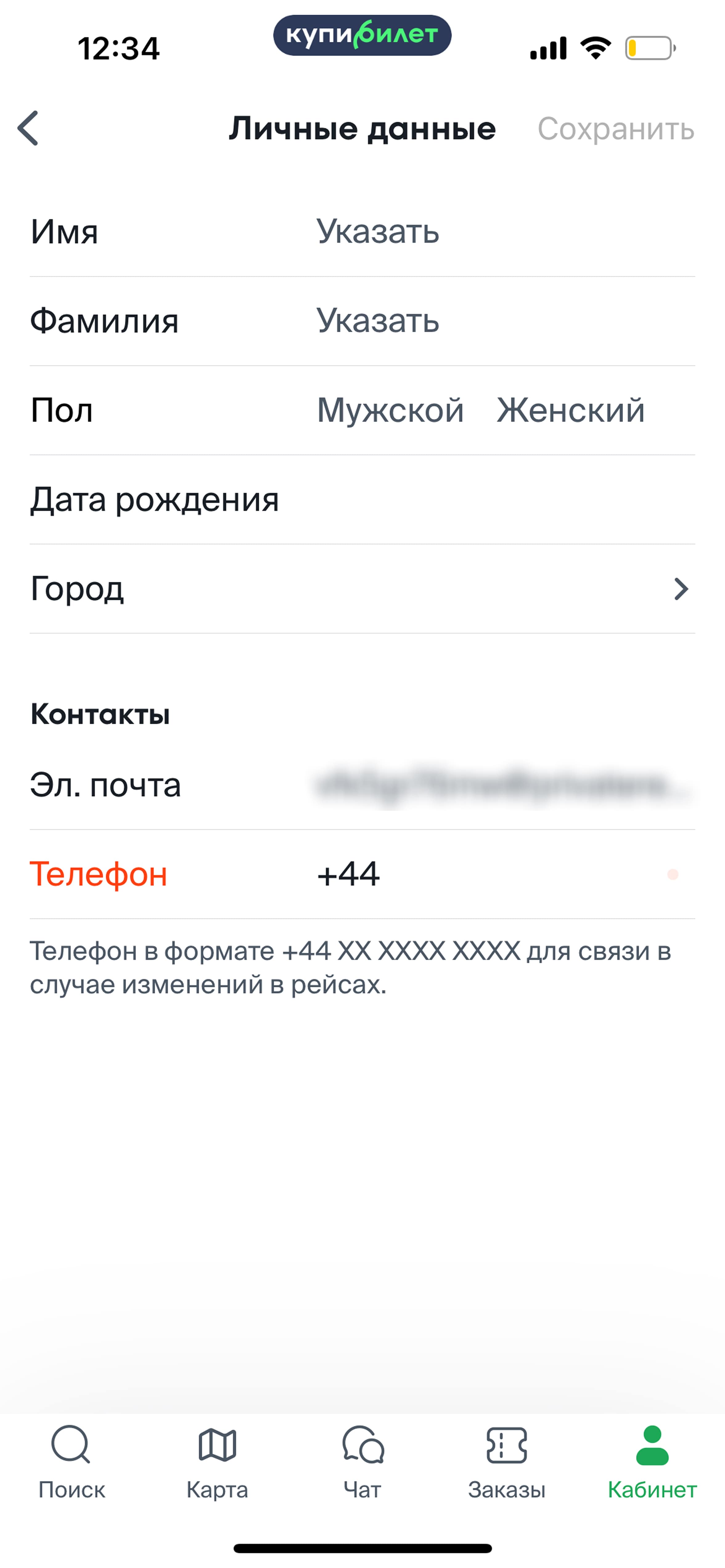
Task: Open the Город selection row
Action: 362,589
